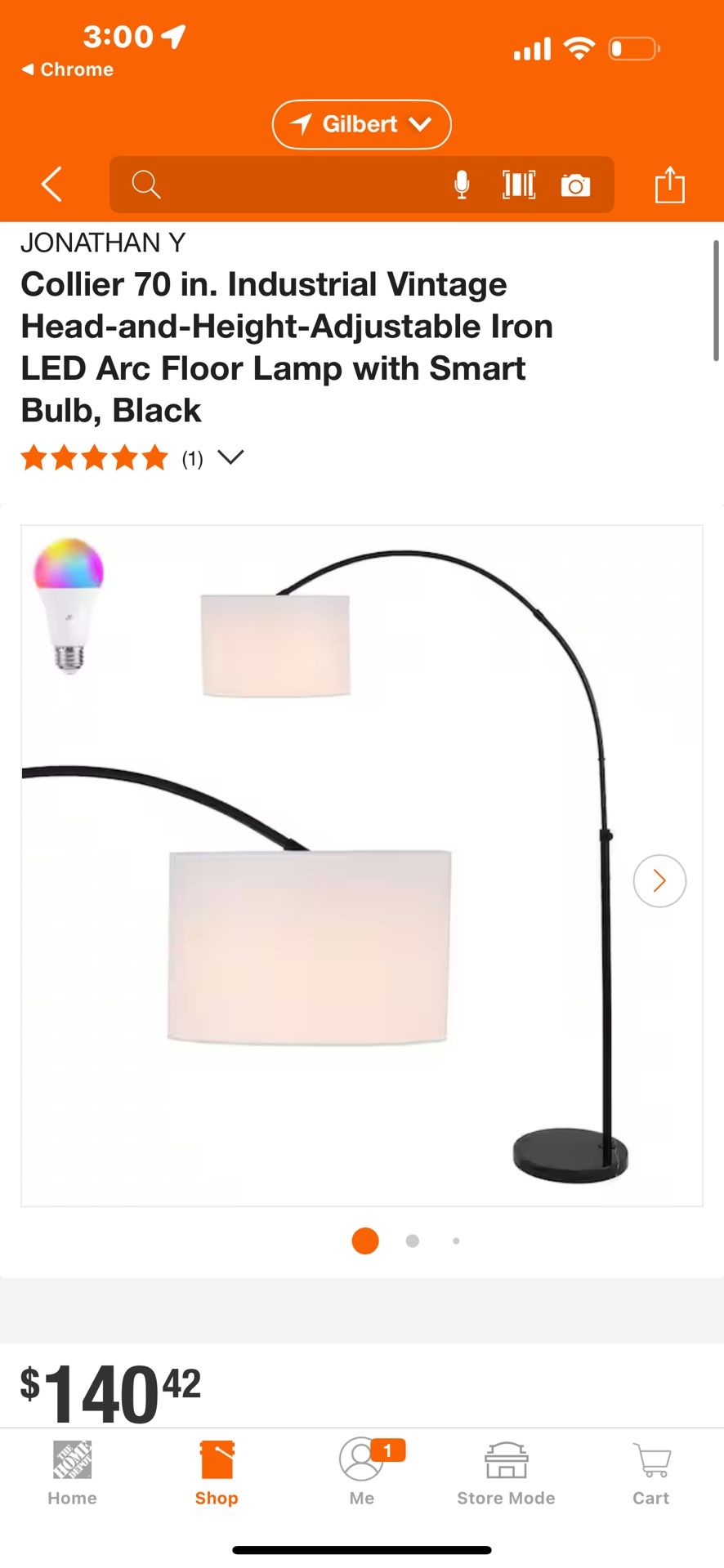Screen dimensions: 724x1568
Task: Open the Me tab
Action: tap(362, 1474)
